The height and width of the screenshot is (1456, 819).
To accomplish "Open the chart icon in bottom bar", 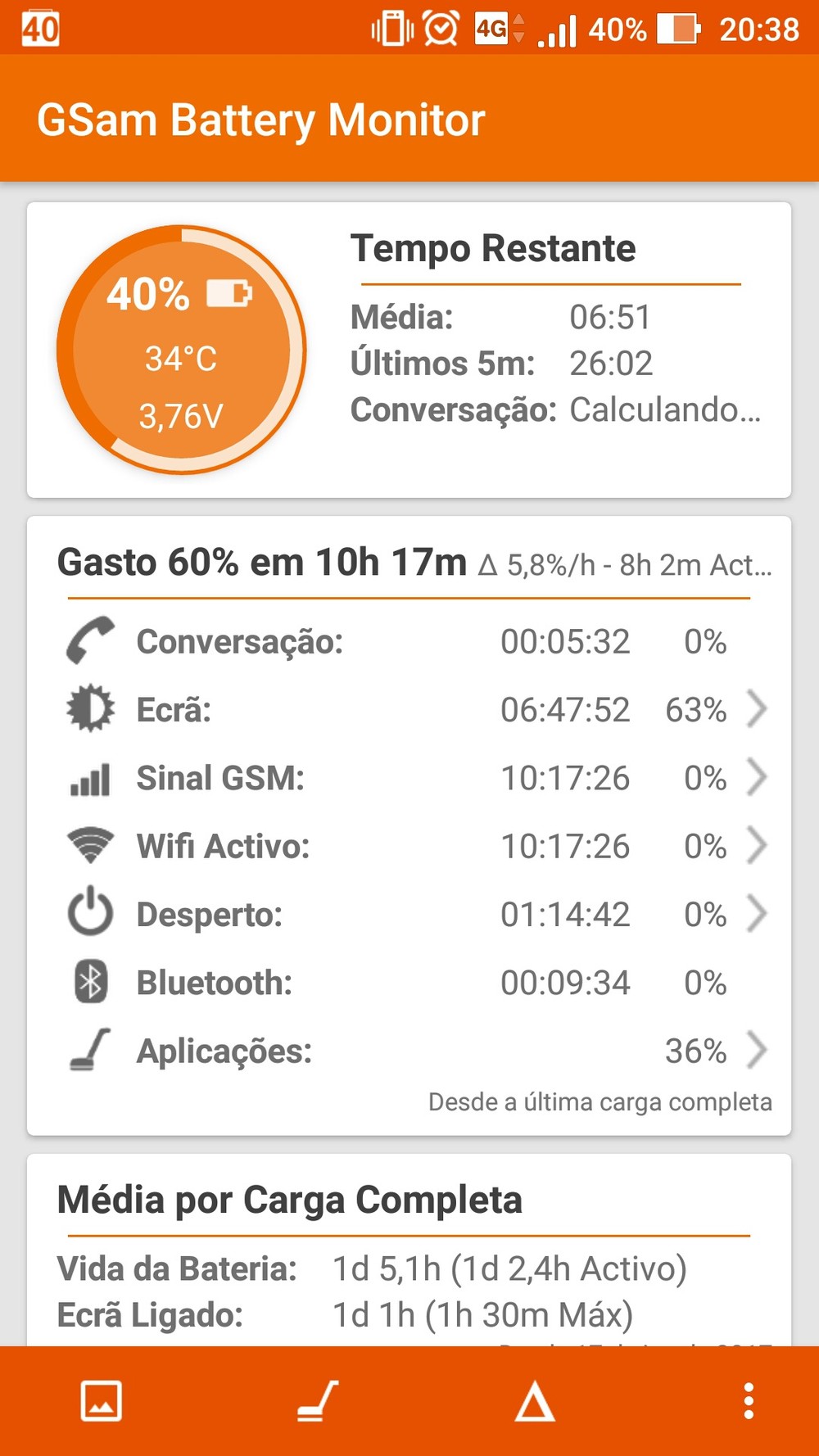I will 102,1401.
